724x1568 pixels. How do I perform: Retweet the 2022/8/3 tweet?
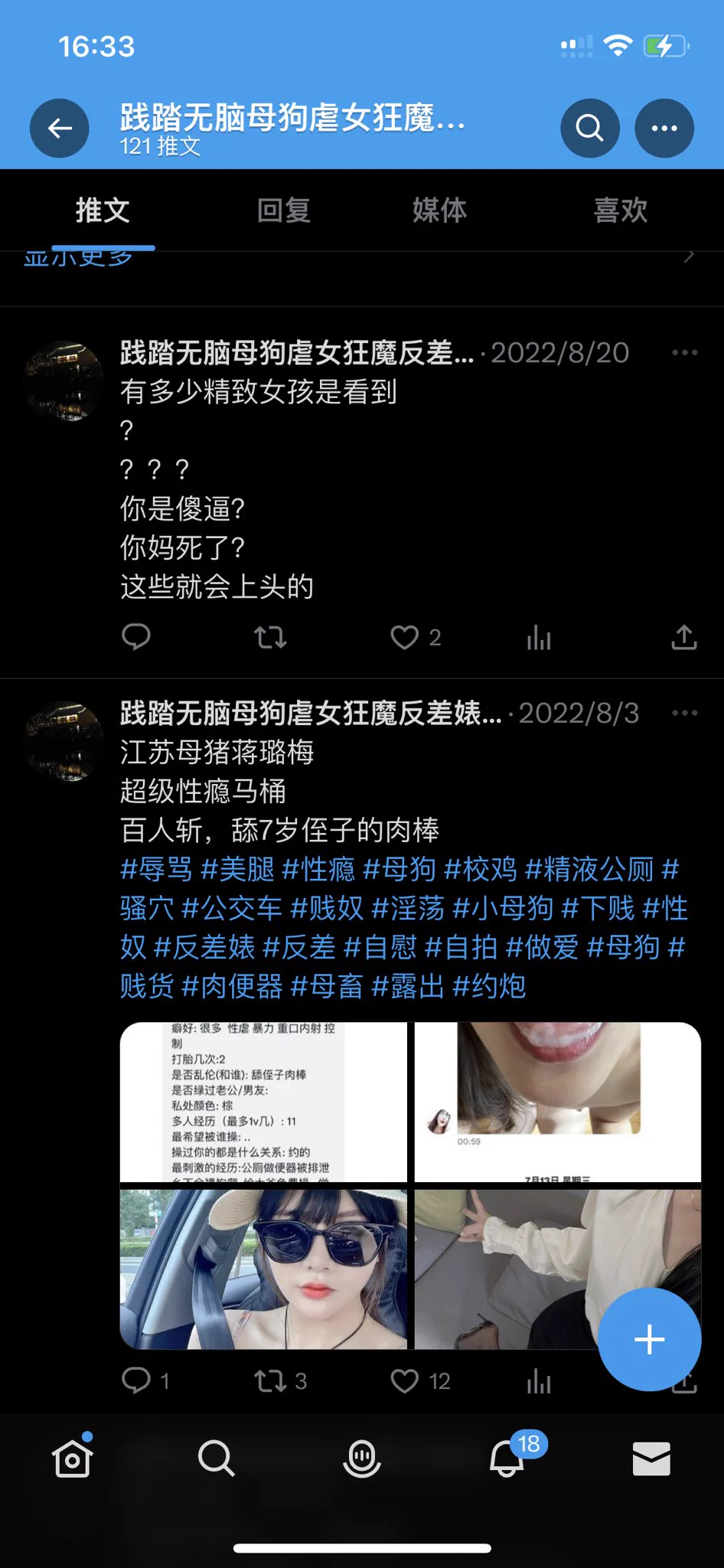coord(270,1380)
